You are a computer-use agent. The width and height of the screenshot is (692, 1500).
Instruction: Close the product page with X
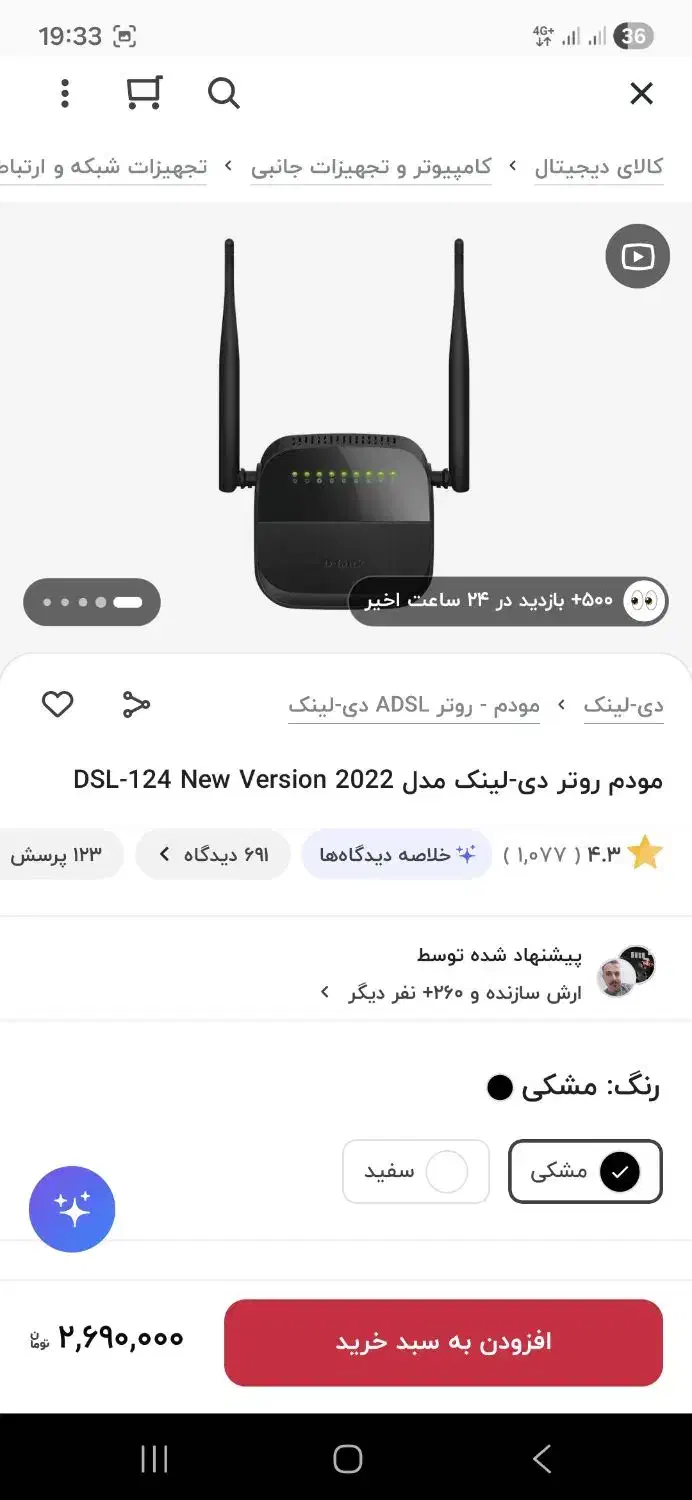pyautogui.click(x=641, y=94)
